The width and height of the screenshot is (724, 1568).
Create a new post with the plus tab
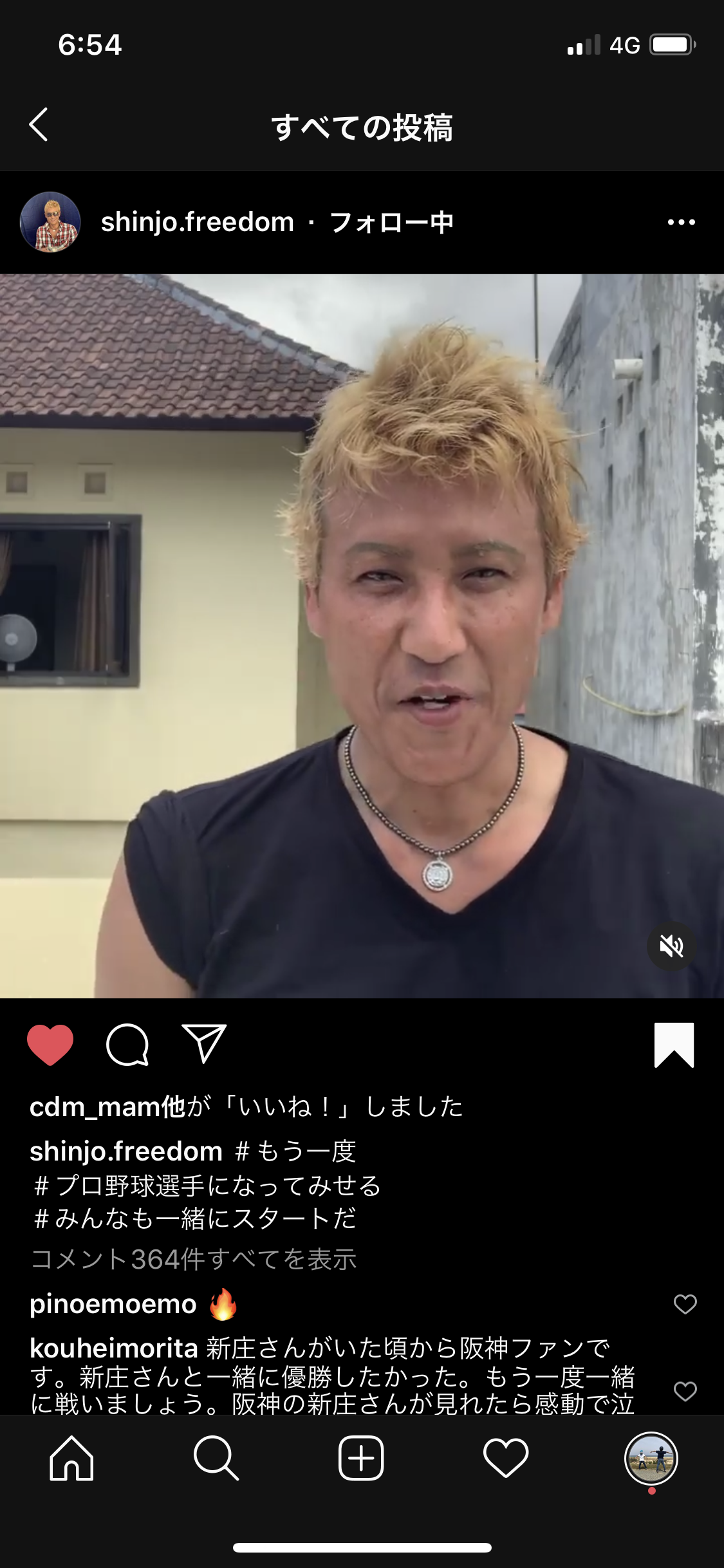pos(361,1459)
